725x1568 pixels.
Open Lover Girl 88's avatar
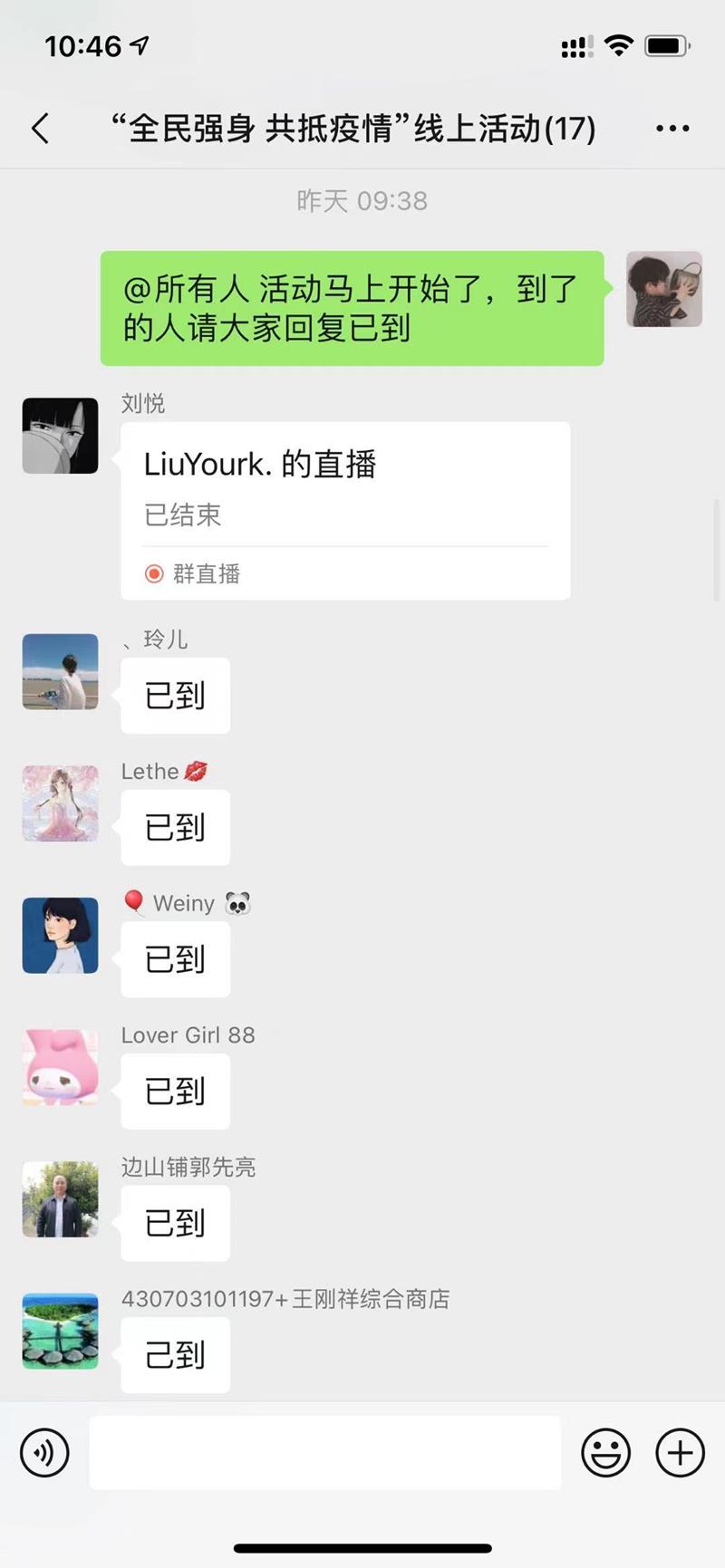tap(60, 1067)
